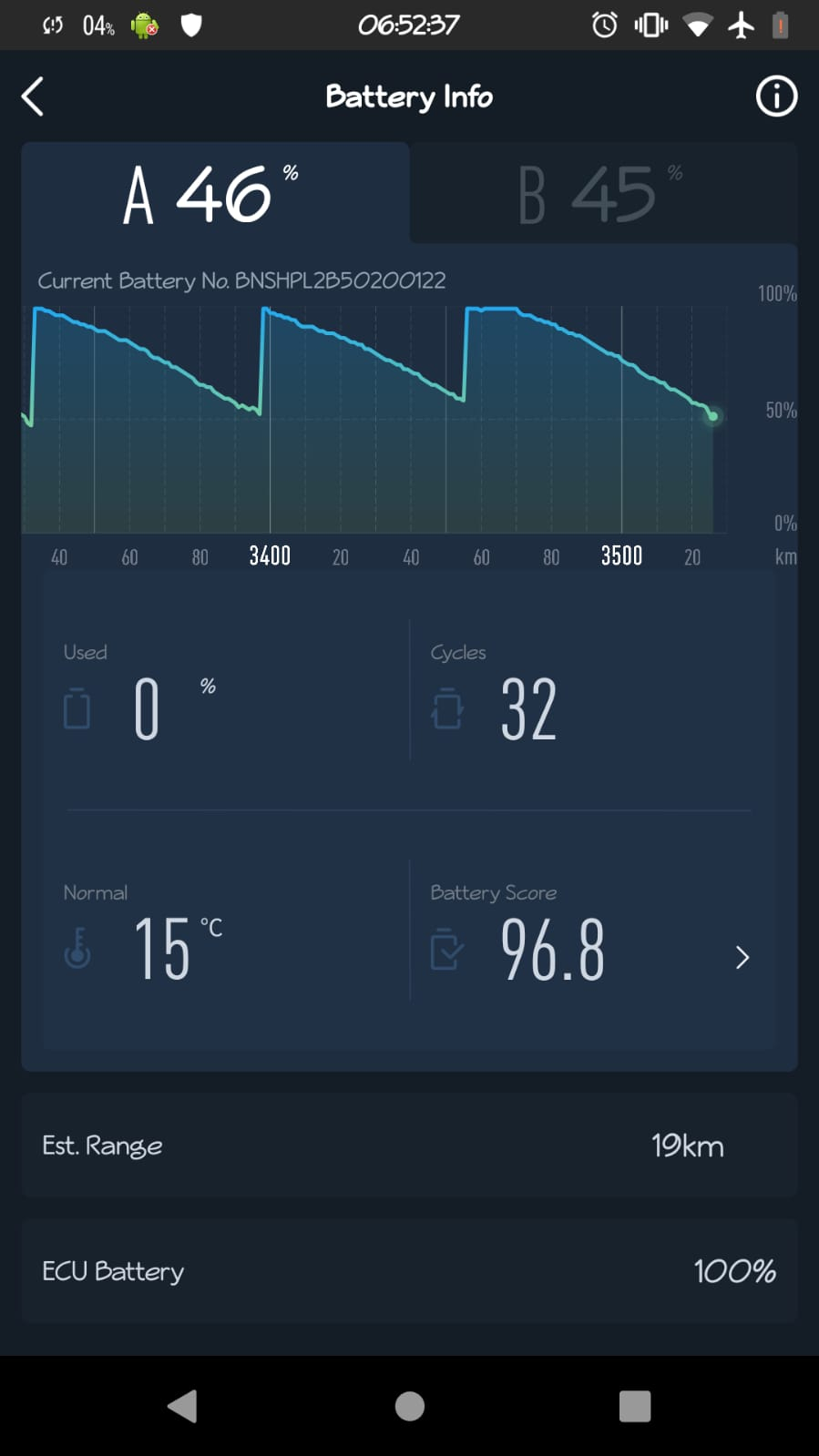The image size is (819, 1456).
Task: Select the battery A 46% tab
Action: 215,193
